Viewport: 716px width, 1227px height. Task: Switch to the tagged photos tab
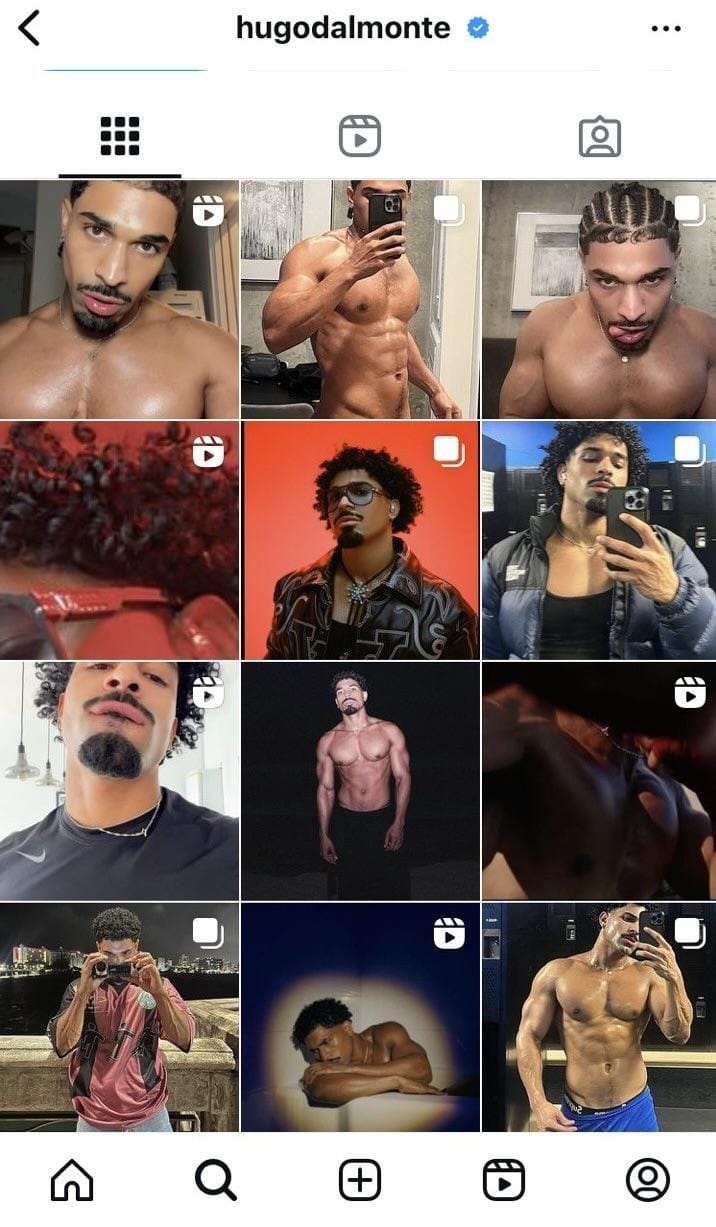click(599, 136)
